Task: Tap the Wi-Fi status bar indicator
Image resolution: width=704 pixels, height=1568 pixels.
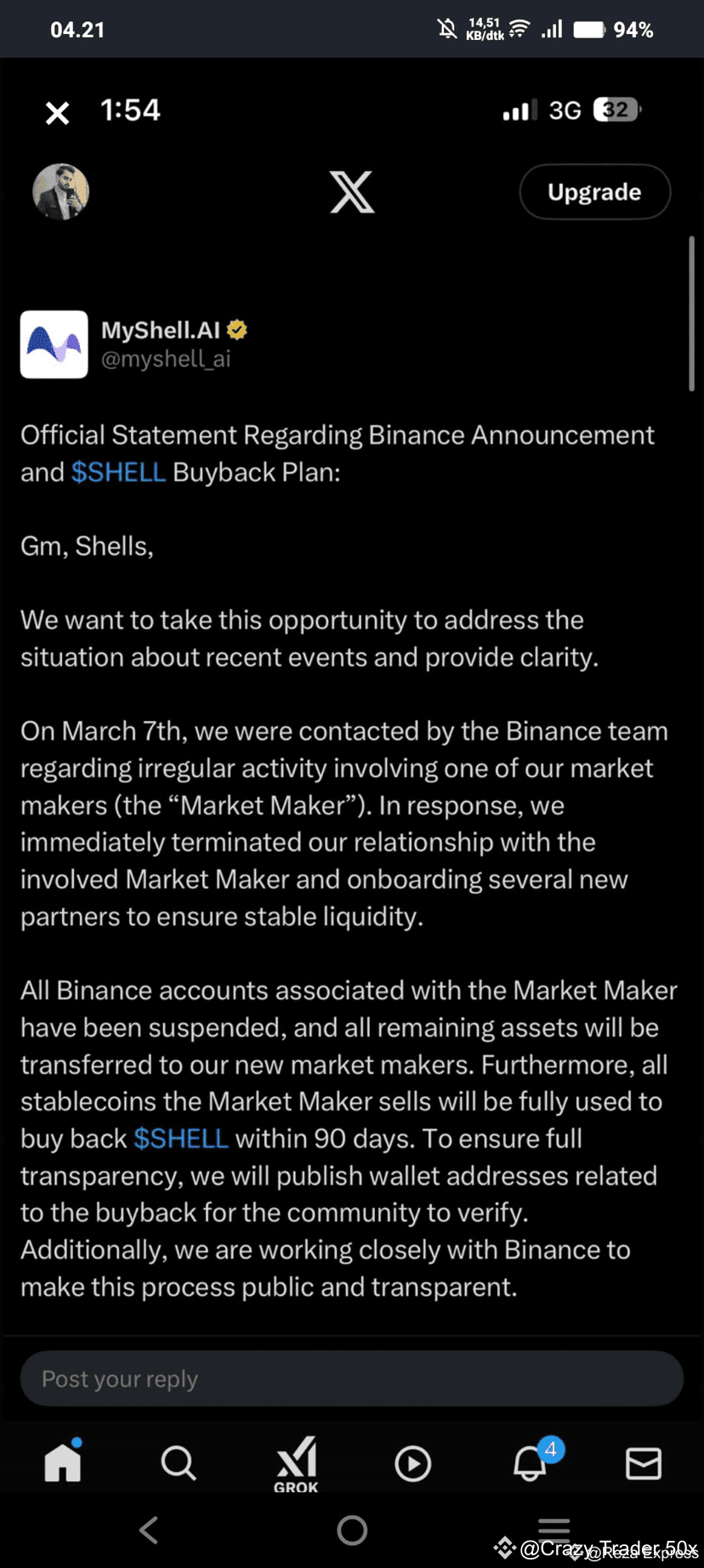Action: coord(517,27)
